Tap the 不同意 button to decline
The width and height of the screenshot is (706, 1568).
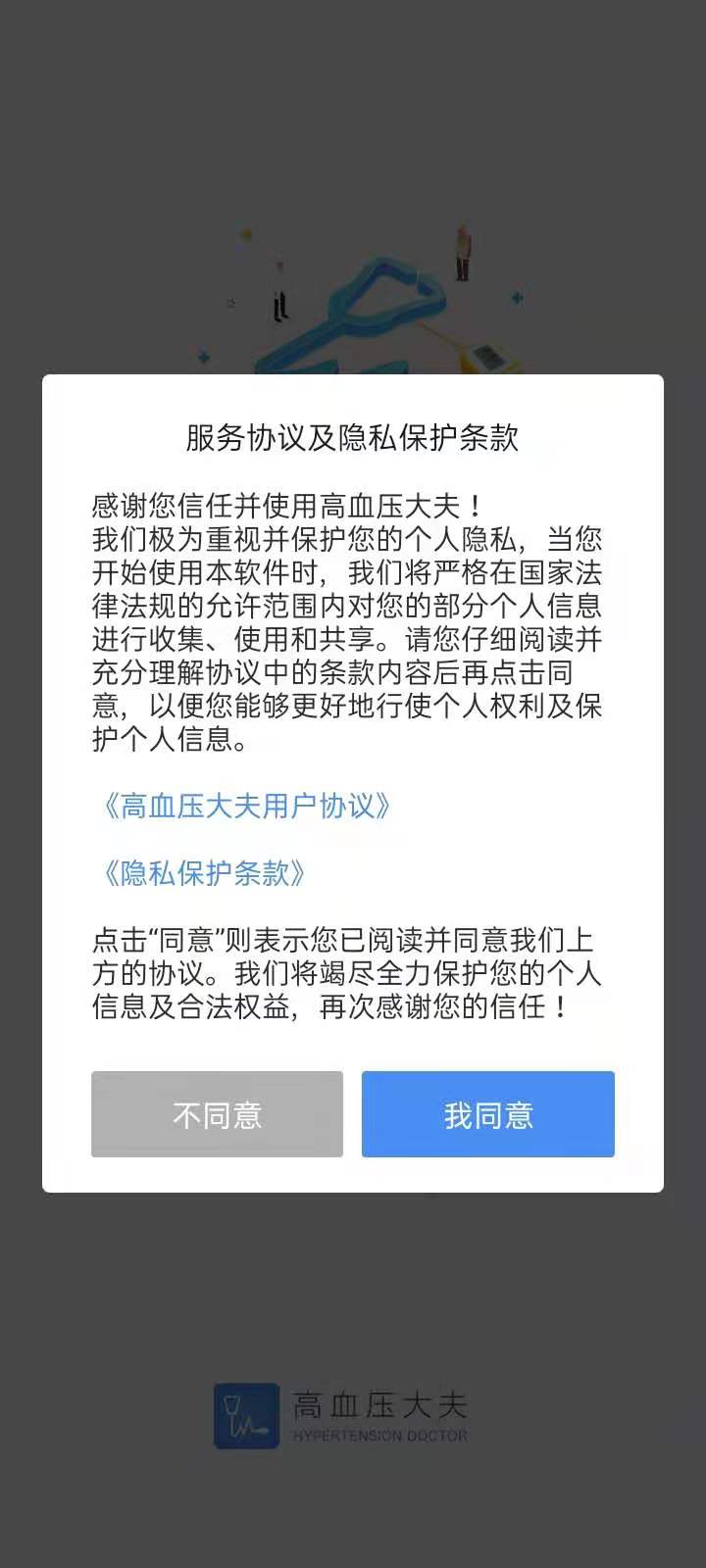(x=217, y=1114)
